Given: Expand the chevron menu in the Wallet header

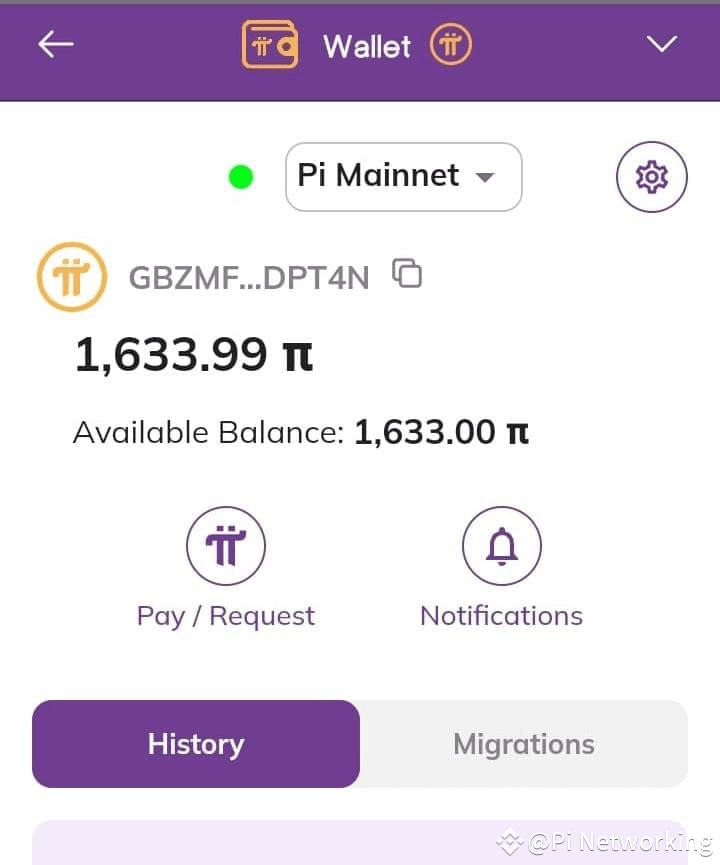Looking at the screenshot, I should coord(662,45).
